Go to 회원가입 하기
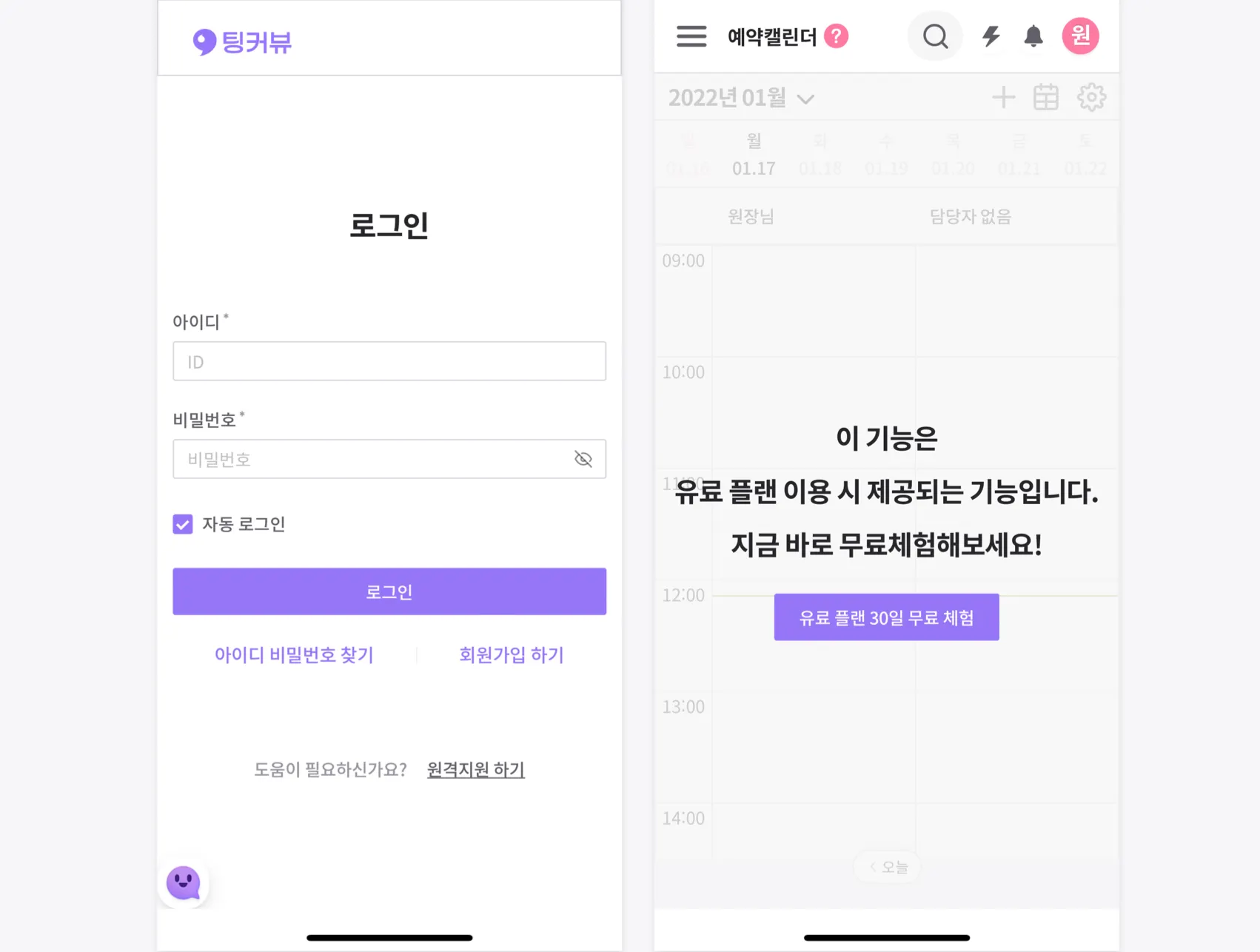Image resolution: width=1260 pixels, height=952 pixels. 511,655
